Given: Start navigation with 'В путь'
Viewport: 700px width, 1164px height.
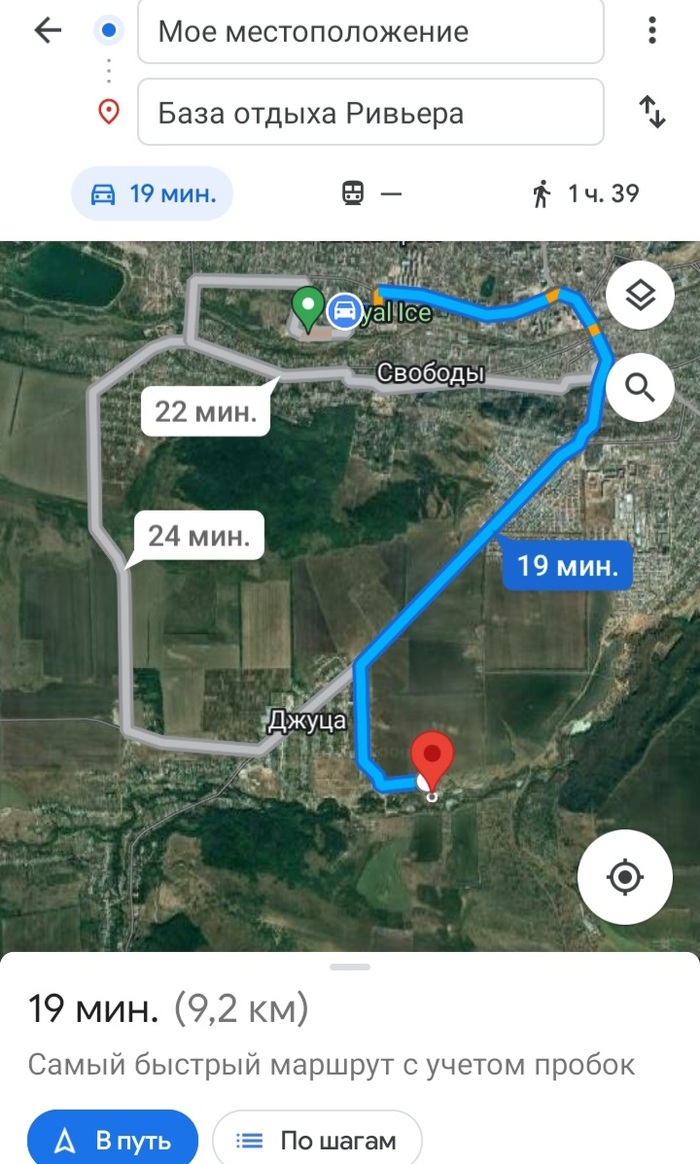Looking at the screenshot, I should click(x=113, y=1139).
